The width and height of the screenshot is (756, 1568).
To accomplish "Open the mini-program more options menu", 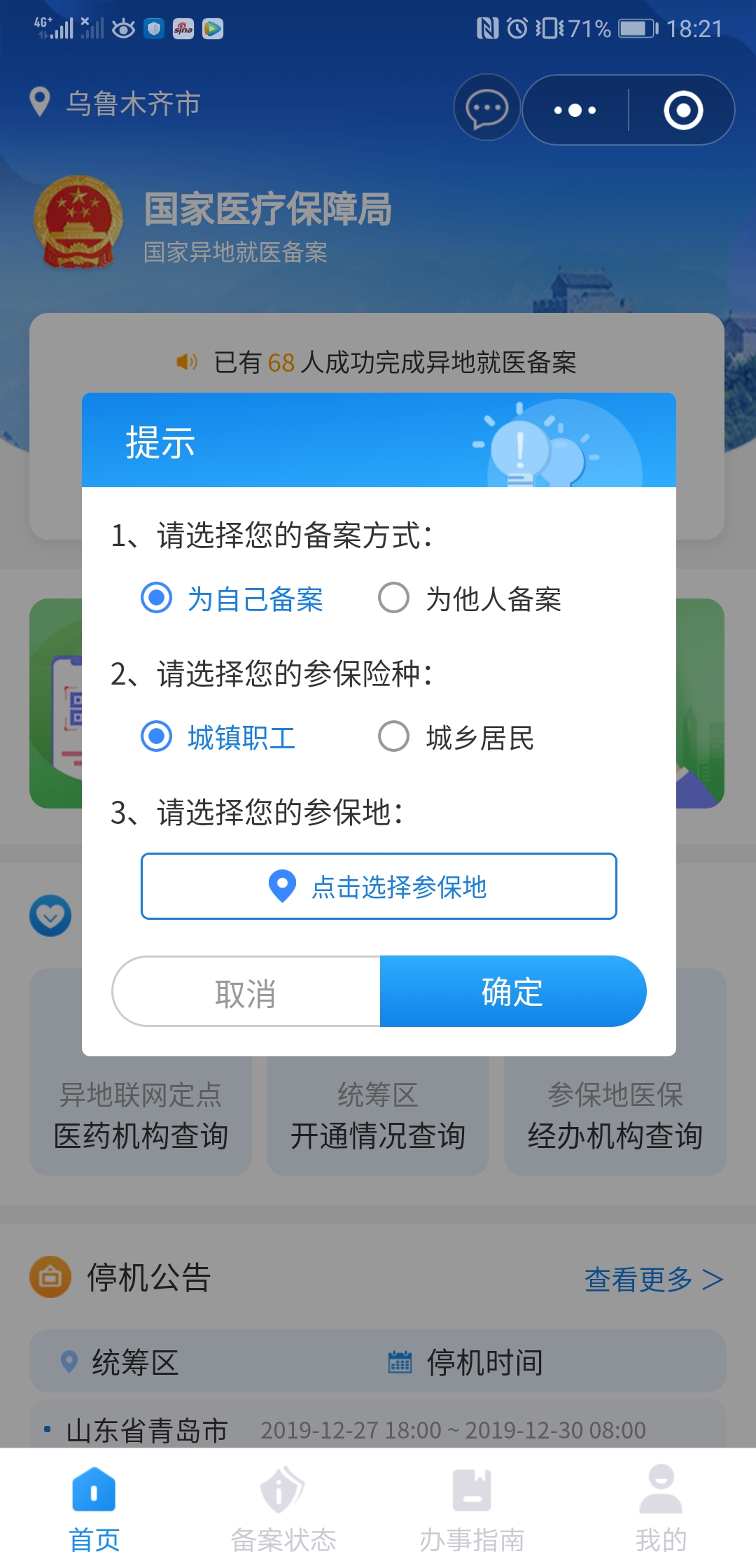I will click(x=573, y=111).
